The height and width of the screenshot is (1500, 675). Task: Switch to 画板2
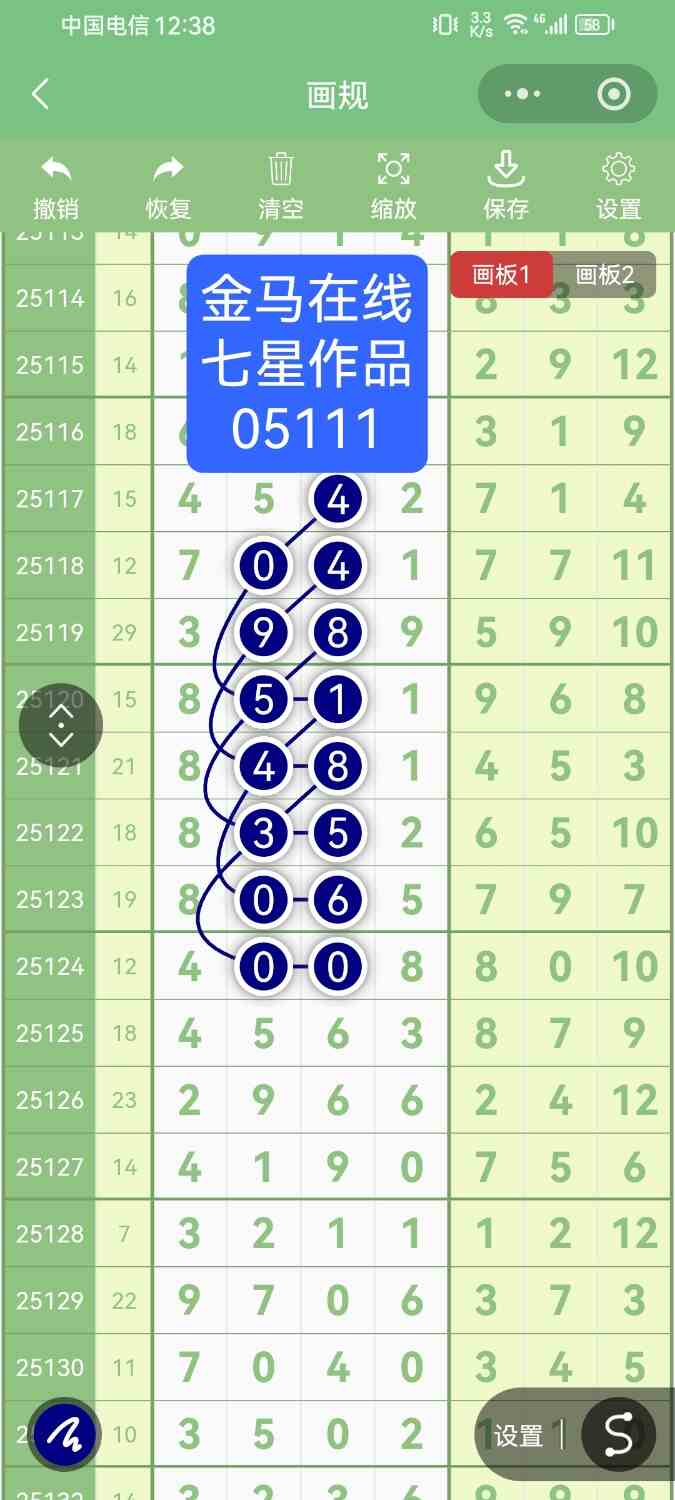[605, 275]
